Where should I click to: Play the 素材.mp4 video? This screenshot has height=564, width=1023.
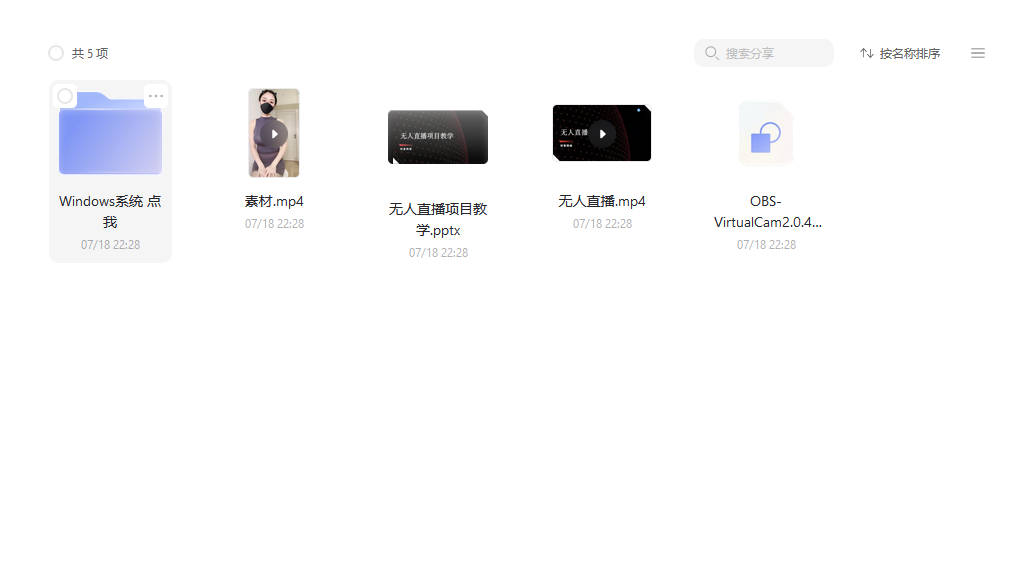pos(274,133)
